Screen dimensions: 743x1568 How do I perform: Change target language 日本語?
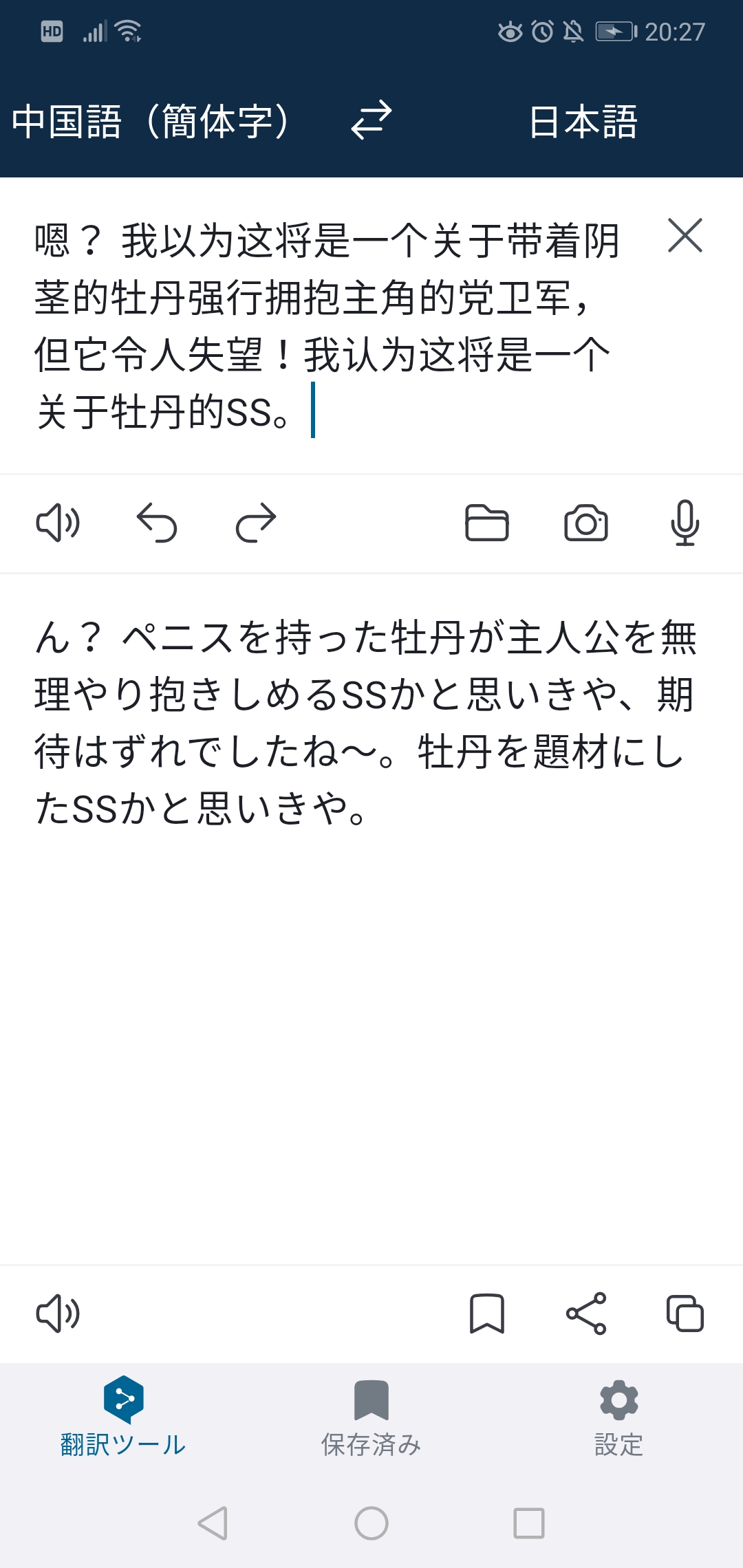point(583,122)
